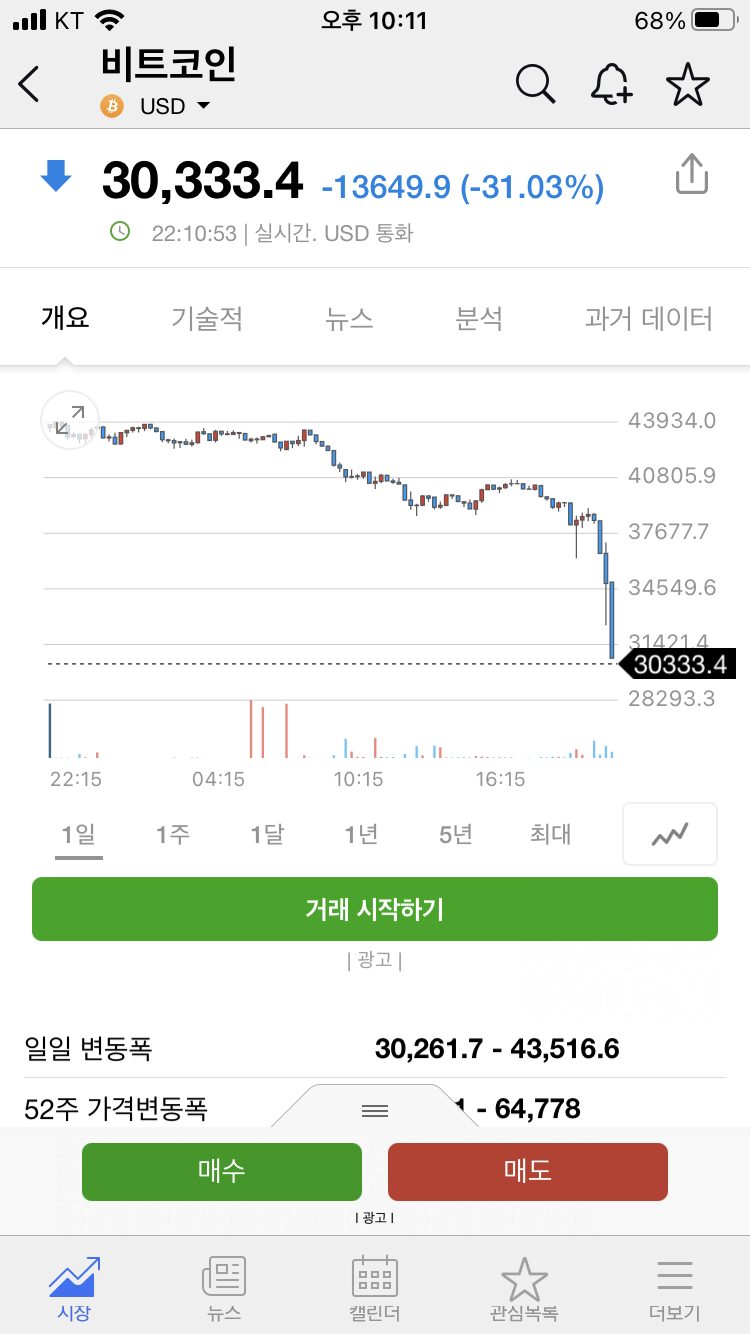750x1334 pixels.
Task: Tap the back arrow at top left
Action: 29,84
